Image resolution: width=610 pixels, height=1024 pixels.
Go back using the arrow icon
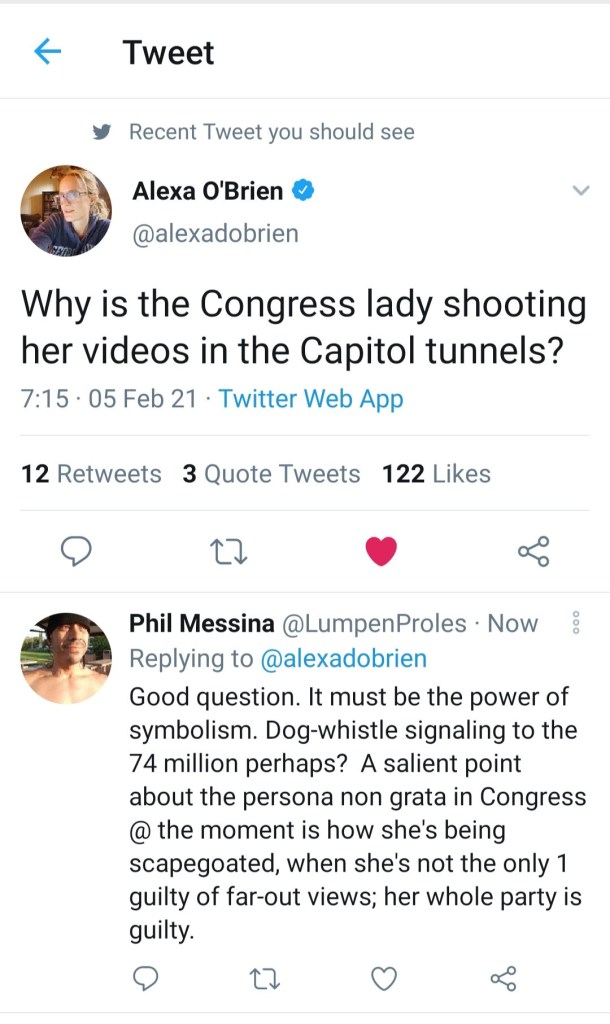[x=48, y=52]
